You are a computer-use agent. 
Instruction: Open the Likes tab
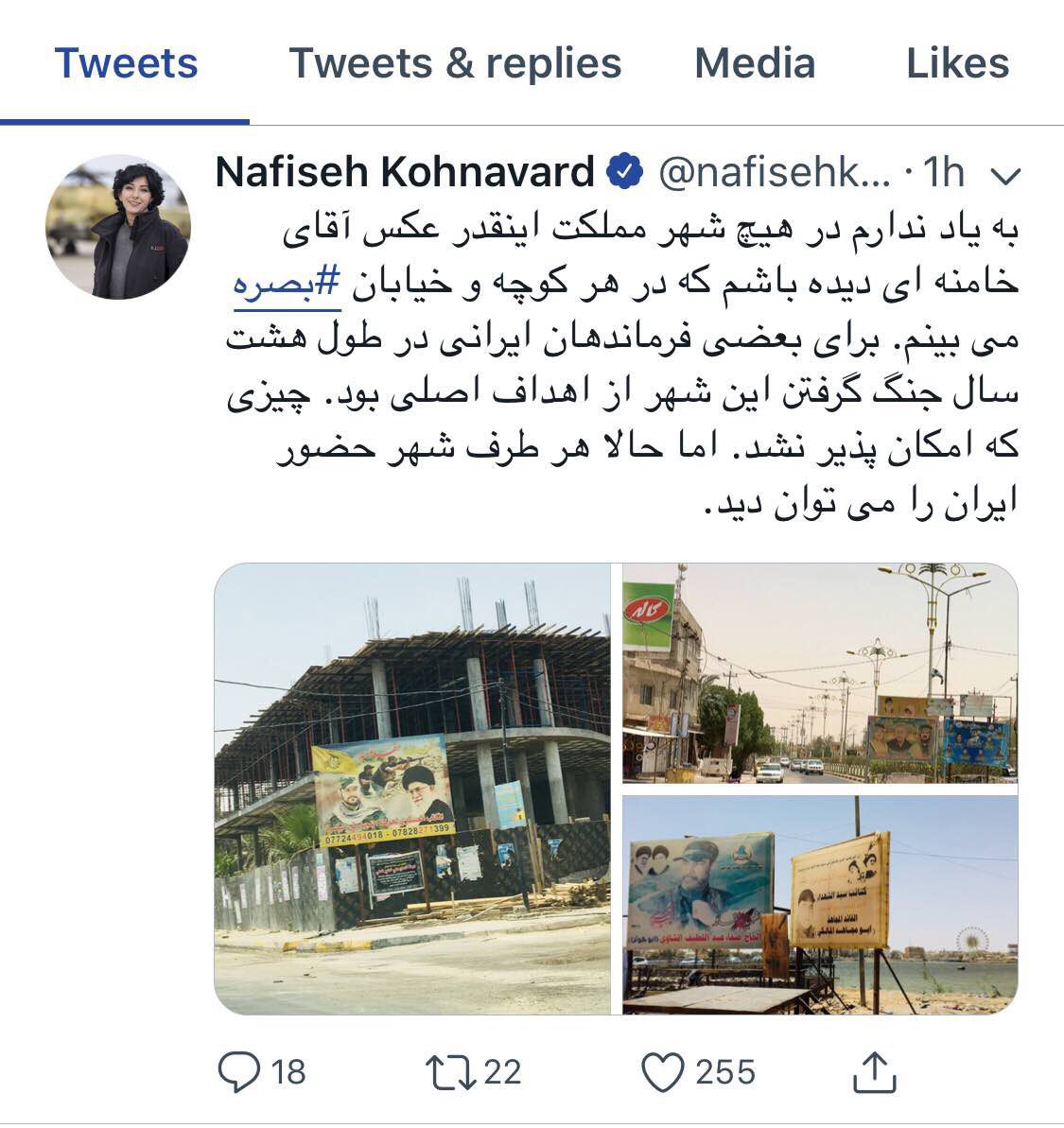(957, 64)
